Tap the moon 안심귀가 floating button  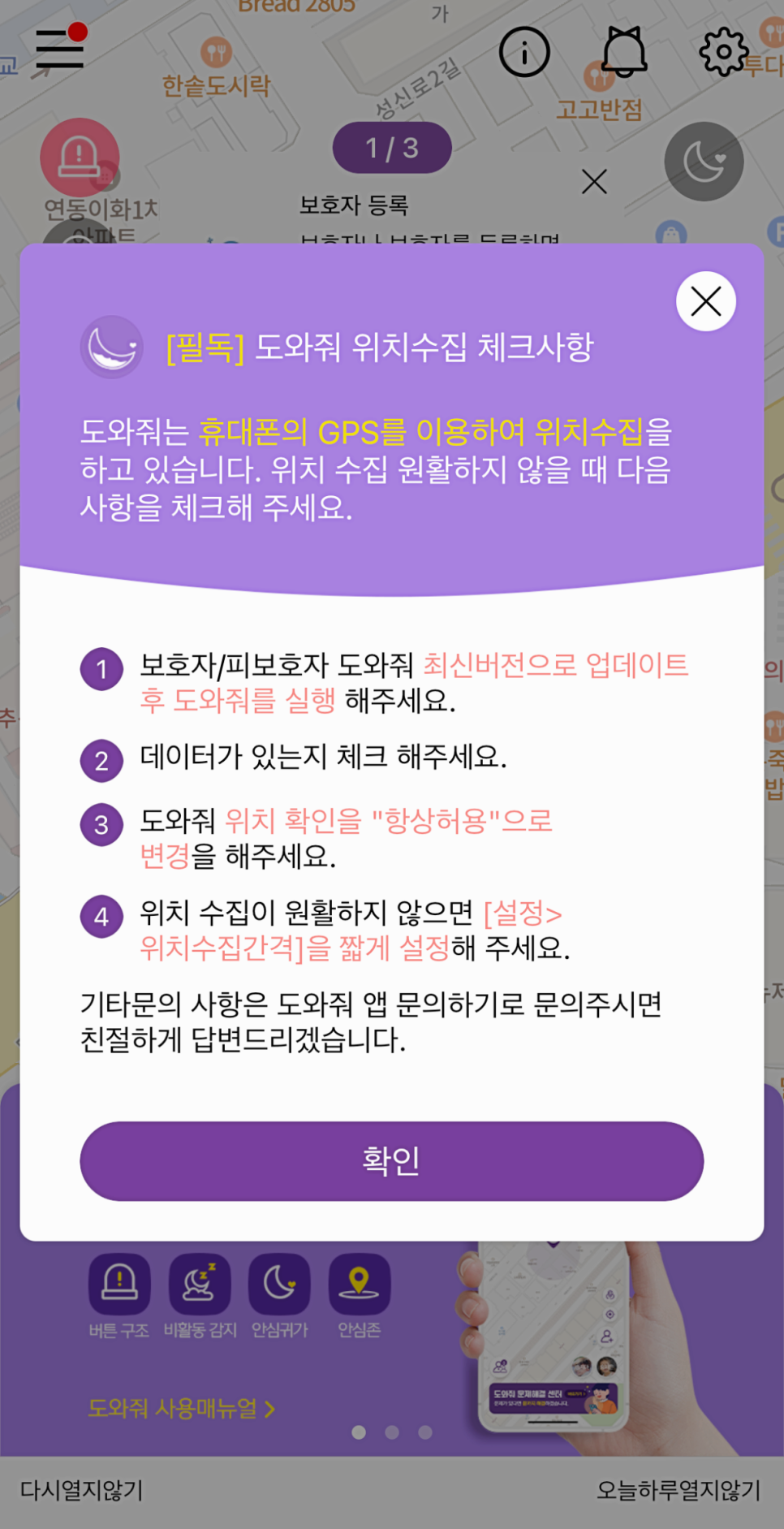[x=704, y=162]
